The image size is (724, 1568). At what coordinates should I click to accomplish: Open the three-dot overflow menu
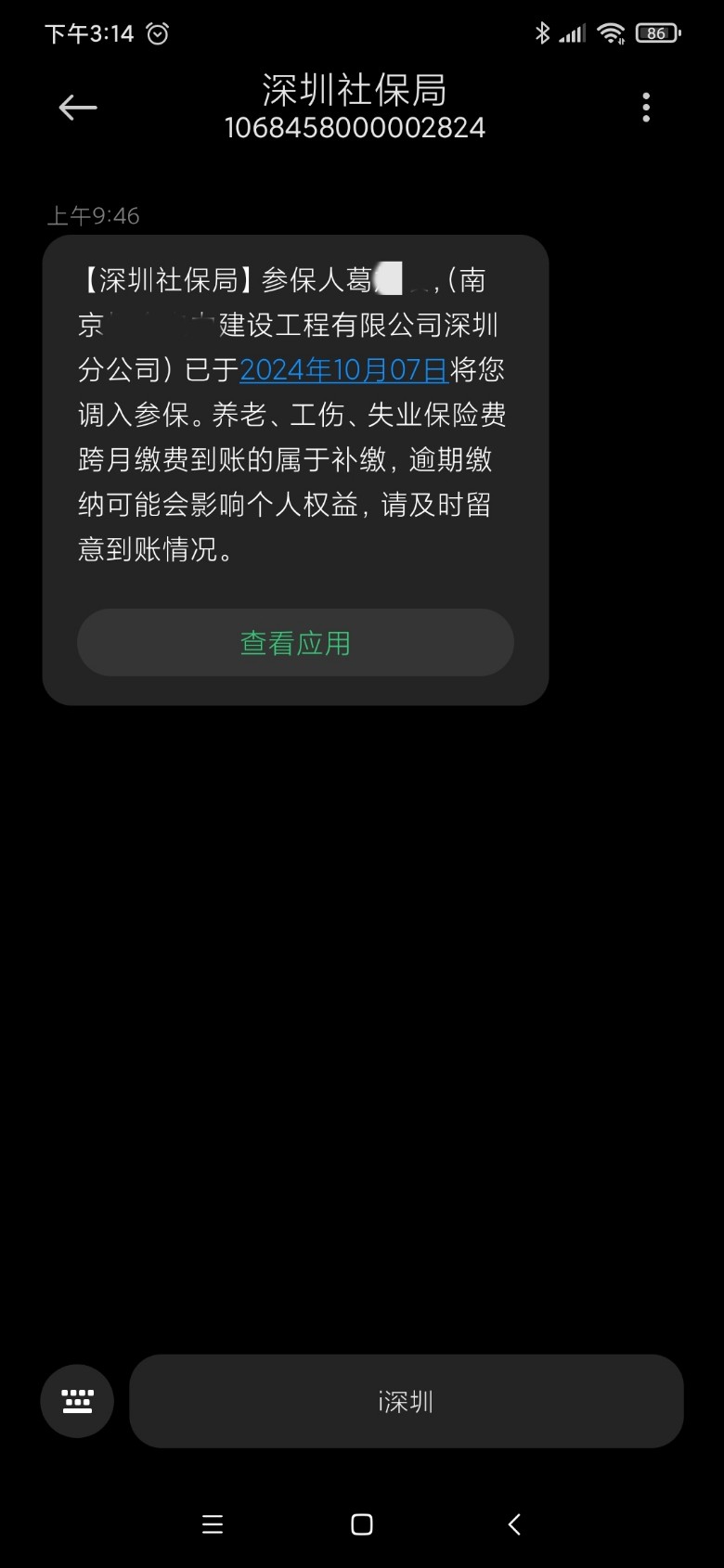[646, 108]
